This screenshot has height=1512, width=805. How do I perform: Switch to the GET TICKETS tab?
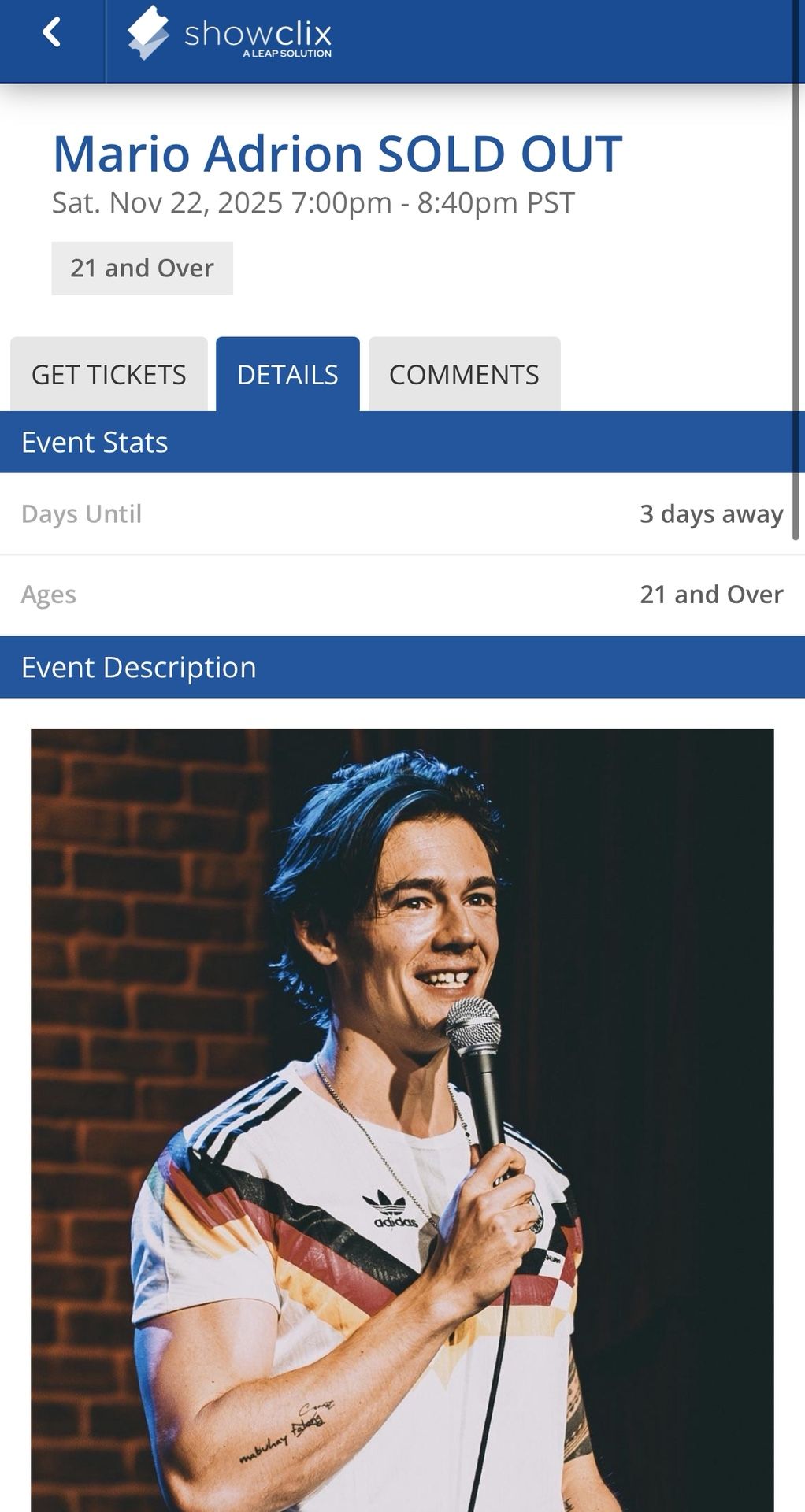pyautogui.click(x=108, y=374)
